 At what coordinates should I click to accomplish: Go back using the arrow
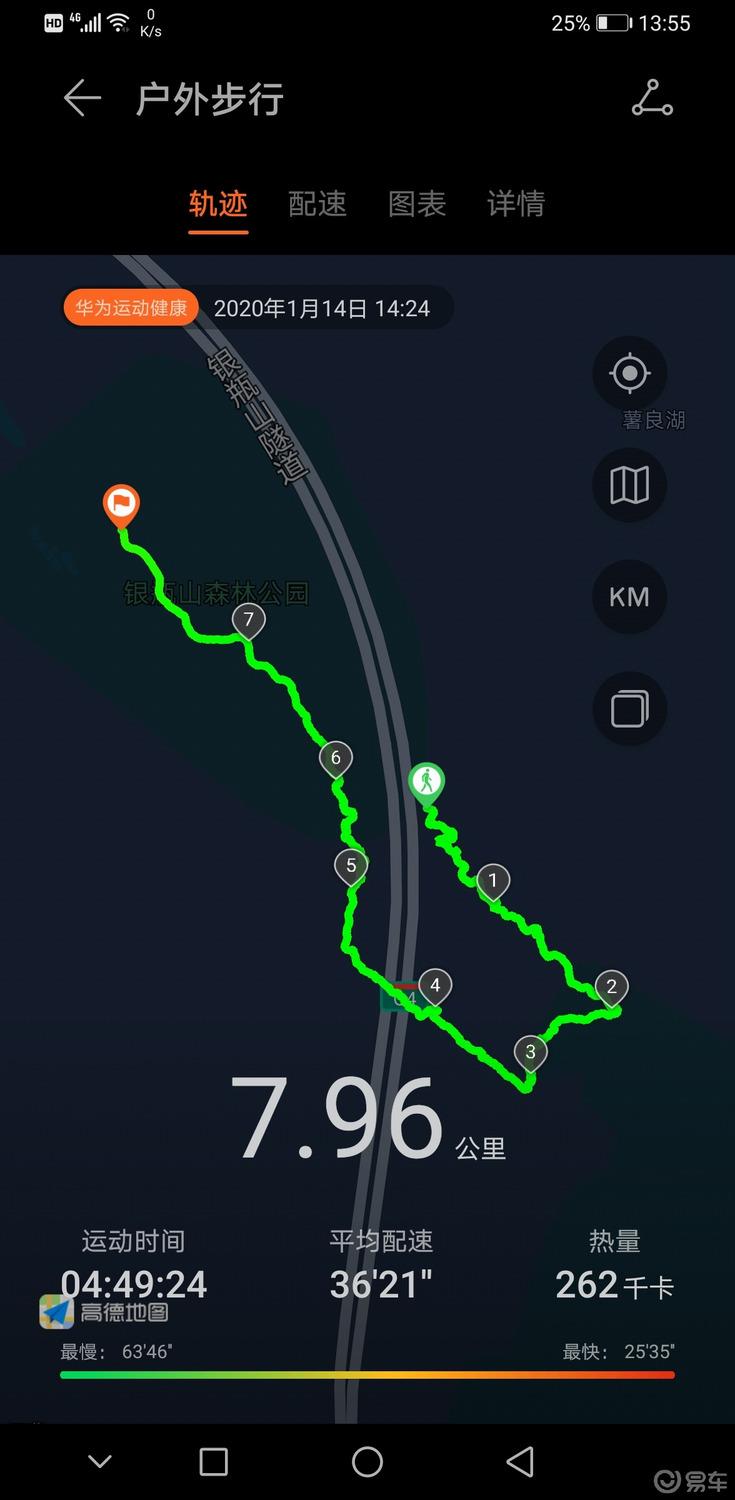click(x=82, y=99)
